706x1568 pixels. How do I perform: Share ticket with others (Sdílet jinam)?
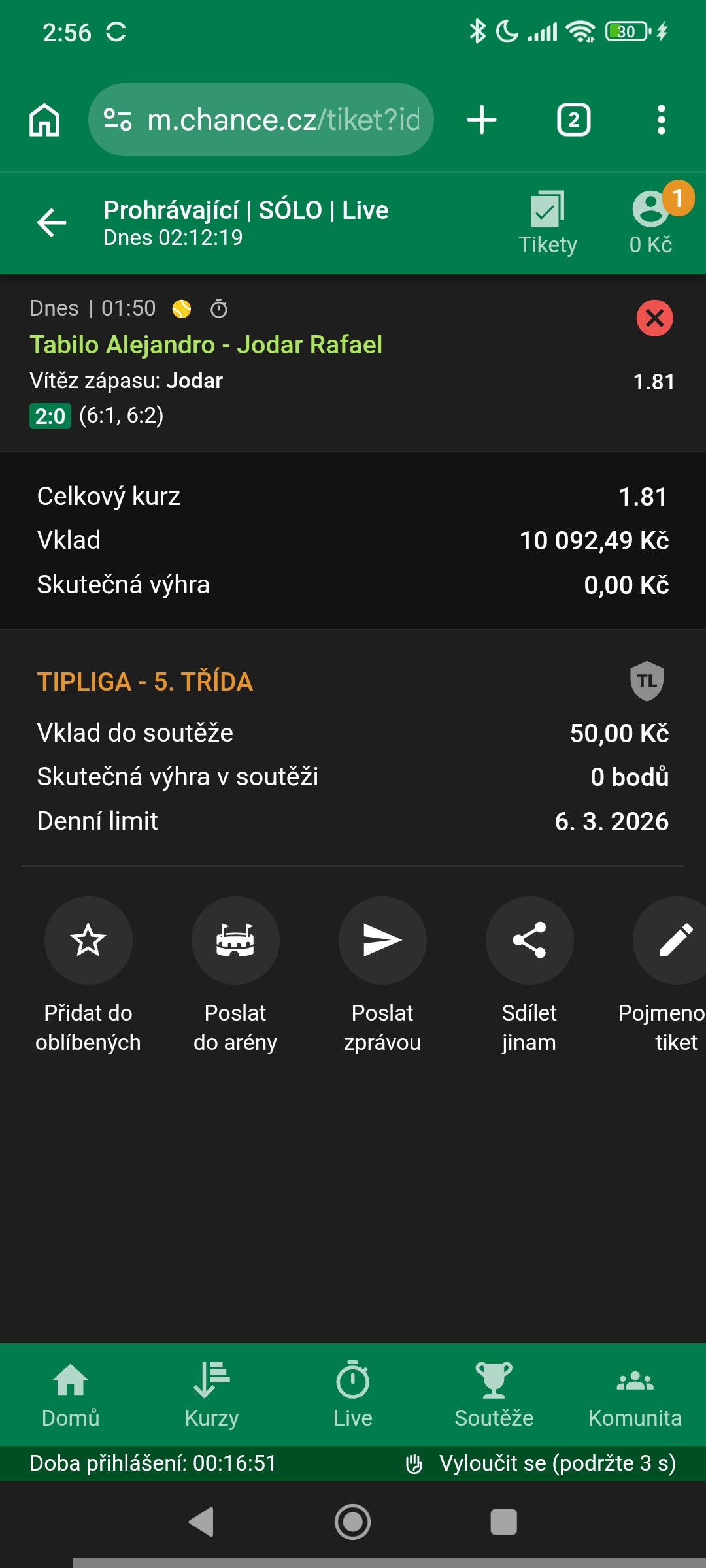[529, 975]
